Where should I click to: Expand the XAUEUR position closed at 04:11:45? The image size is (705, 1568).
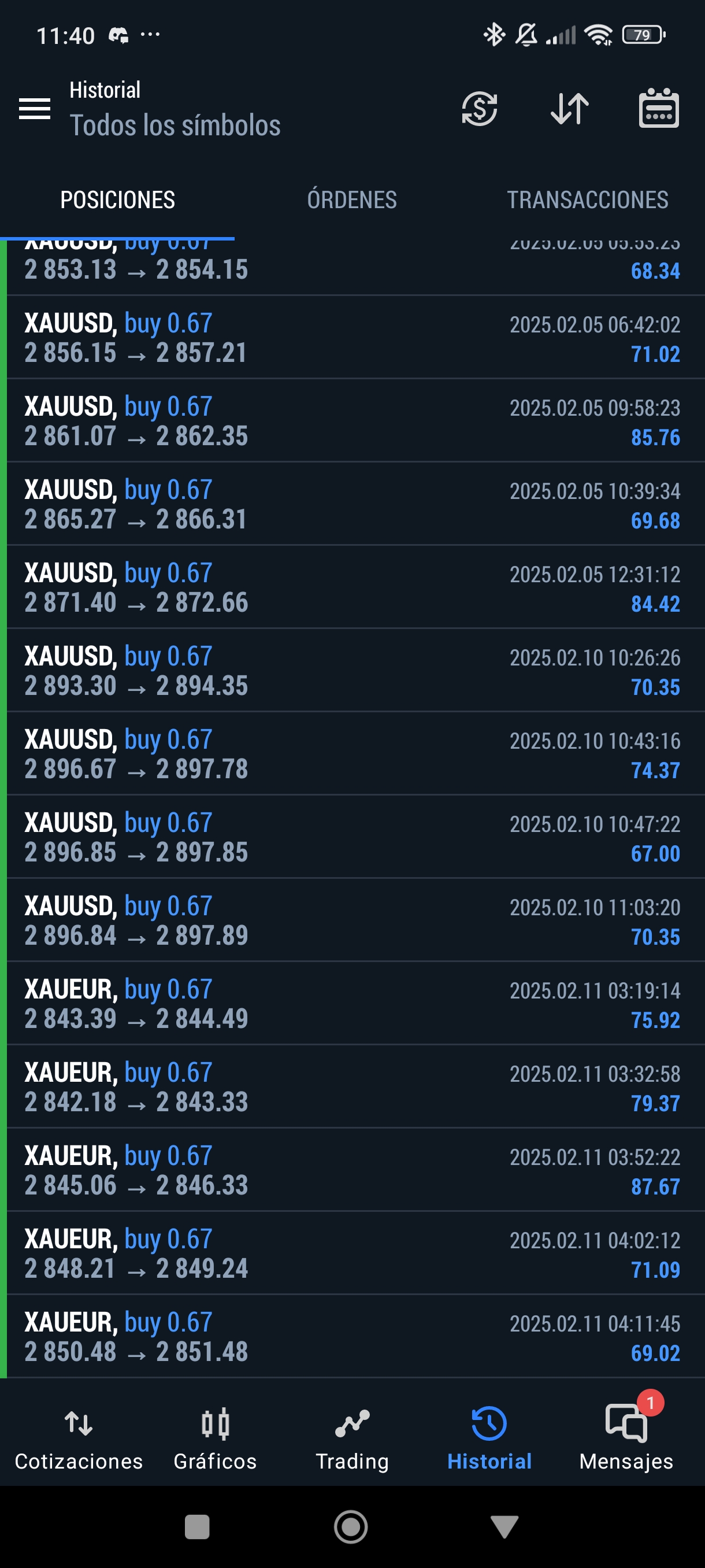(351, 1337)
